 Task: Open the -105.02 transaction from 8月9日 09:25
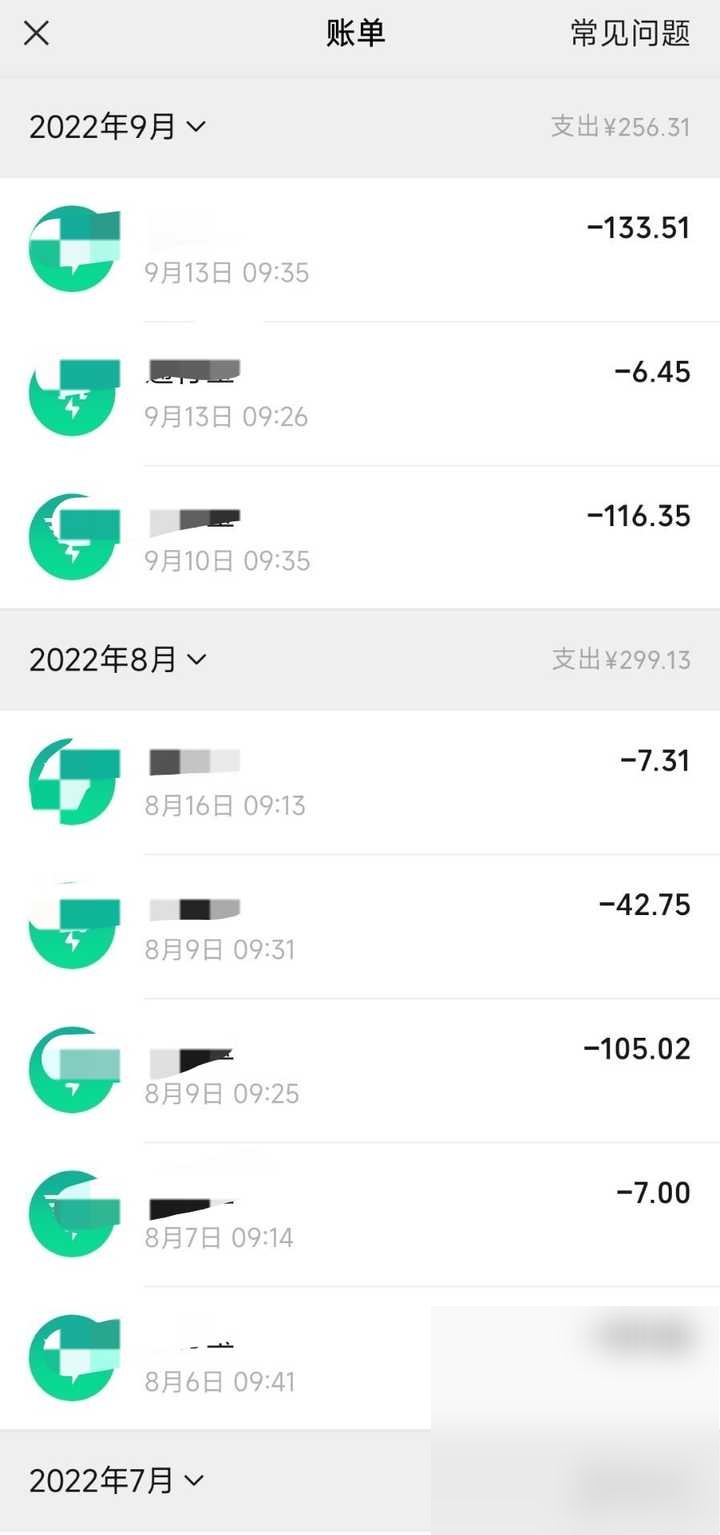click(x=360, y=1071)
